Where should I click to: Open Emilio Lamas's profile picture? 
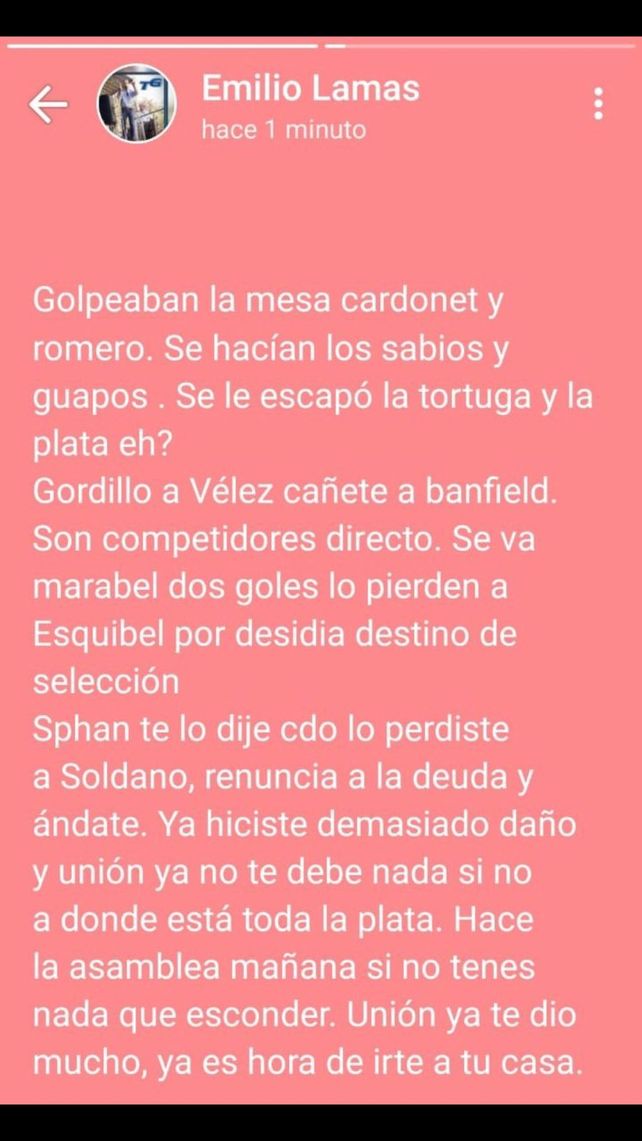[137, 104]
